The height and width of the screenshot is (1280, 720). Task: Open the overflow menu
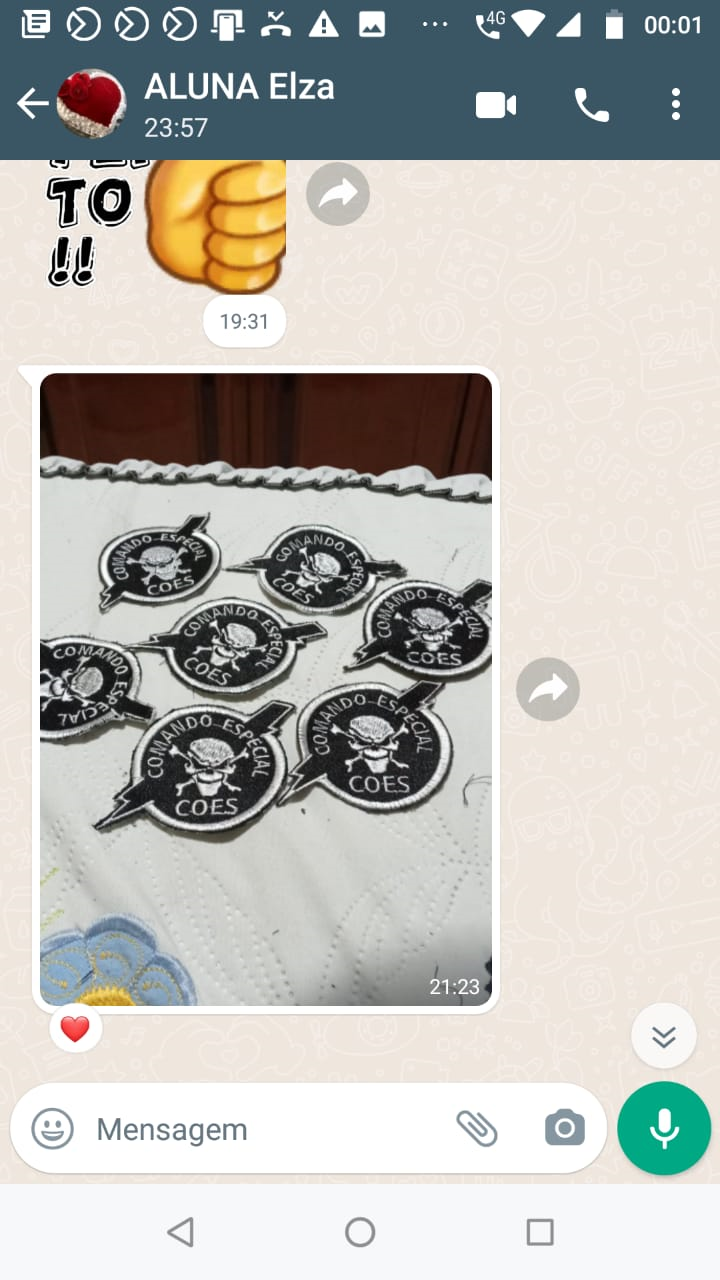[x=676, y=104]
